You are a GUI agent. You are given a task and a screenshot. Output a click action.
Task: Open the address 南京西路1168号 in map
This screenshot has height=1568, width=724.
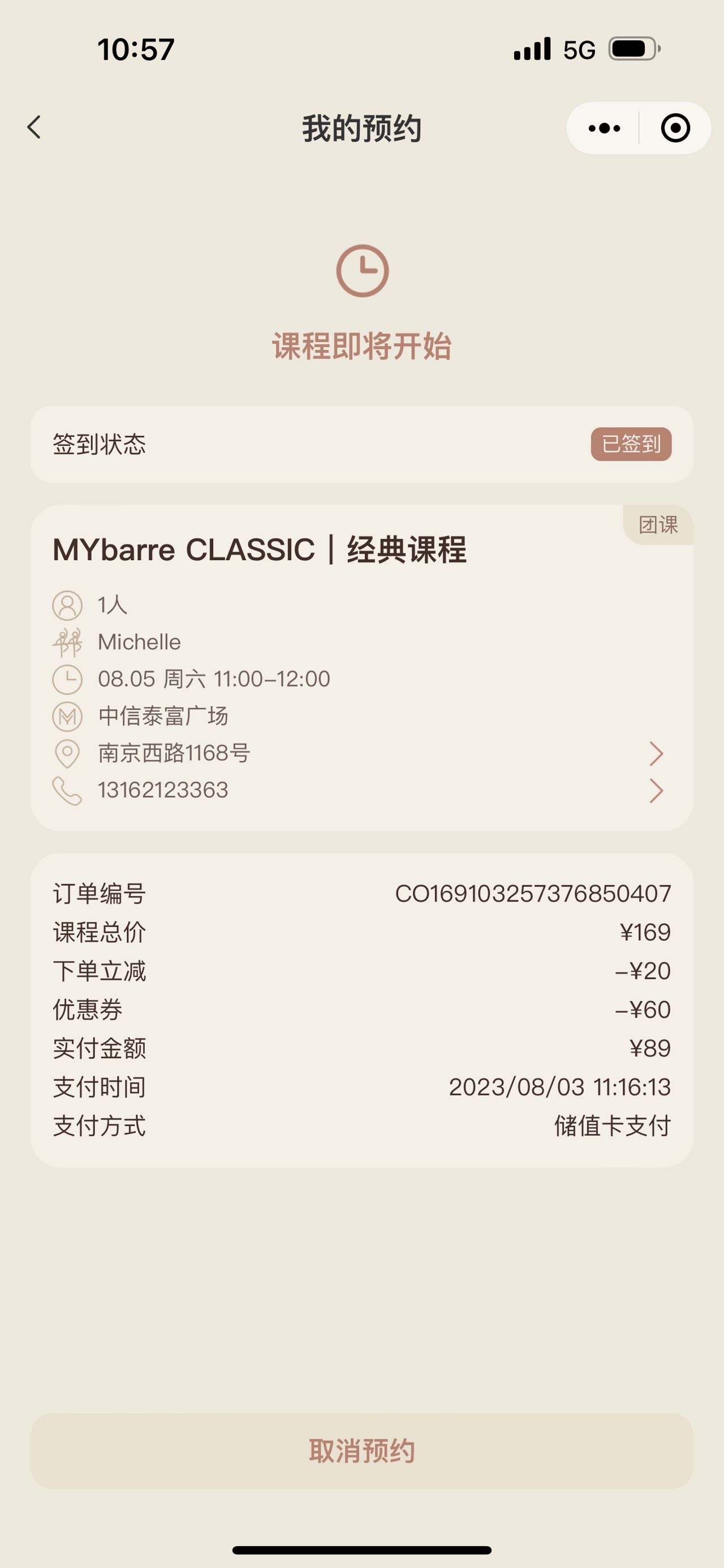point(361,753)
